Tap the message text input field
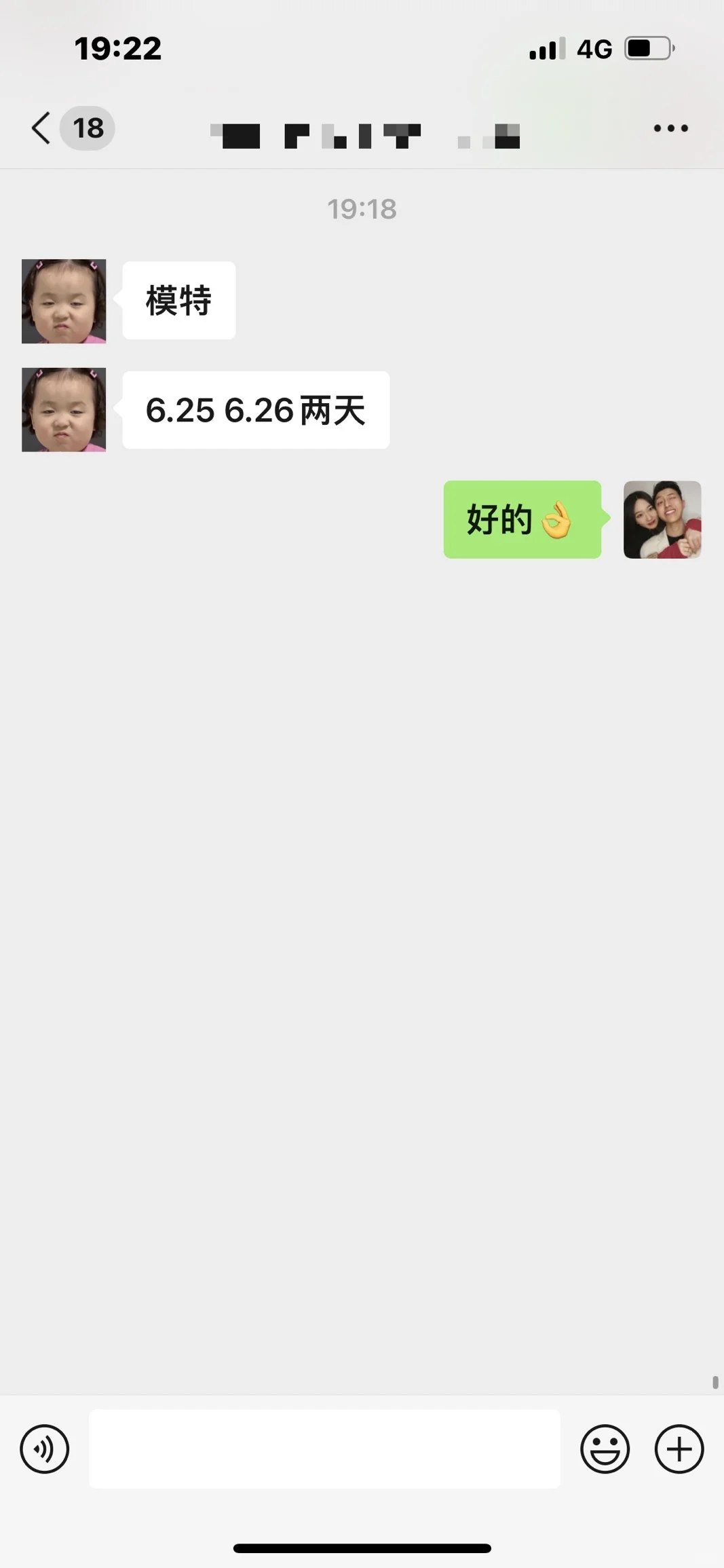The width and height of the screenshot is (724, 1568). tap(324, 1449)
